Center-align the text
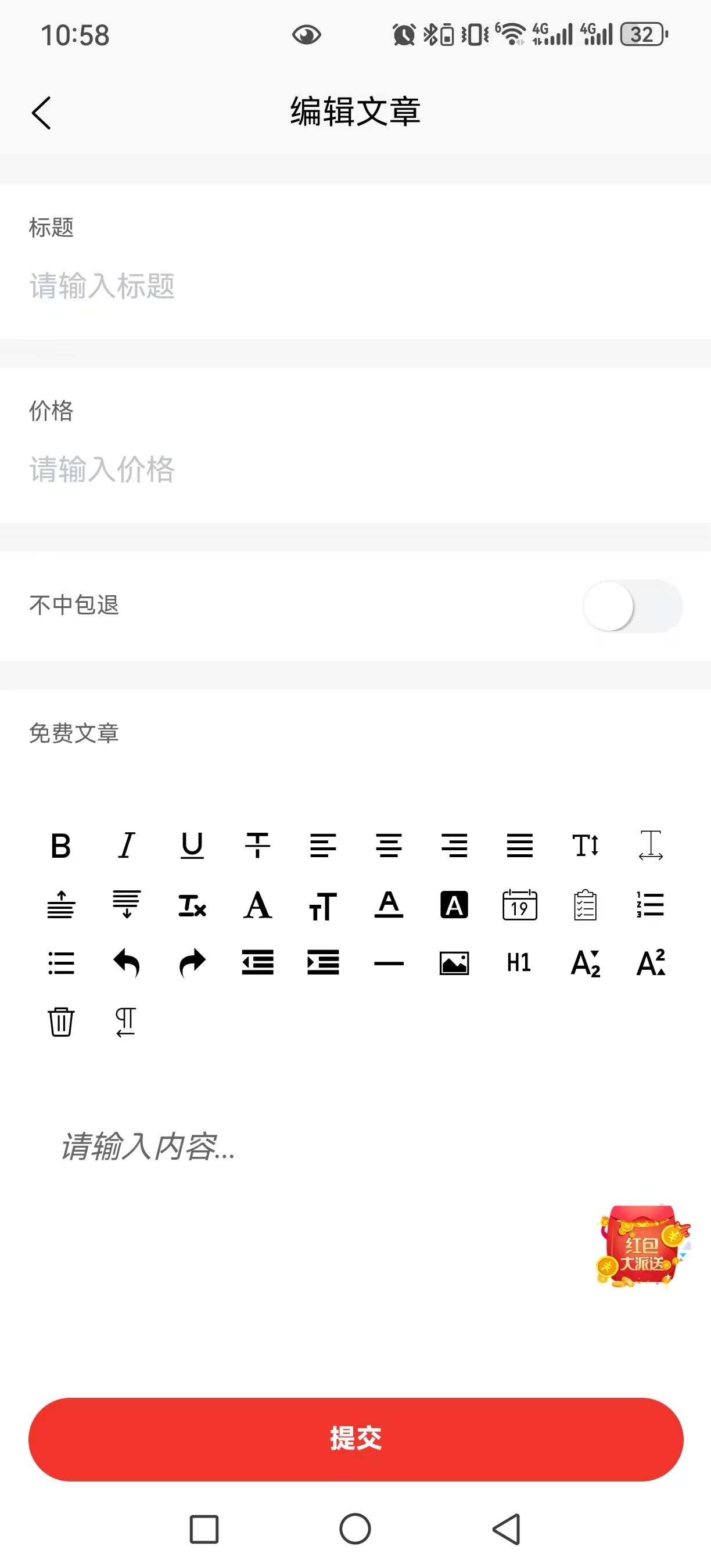Viewport: 711px width, 1568px height. tap(389, 846)
